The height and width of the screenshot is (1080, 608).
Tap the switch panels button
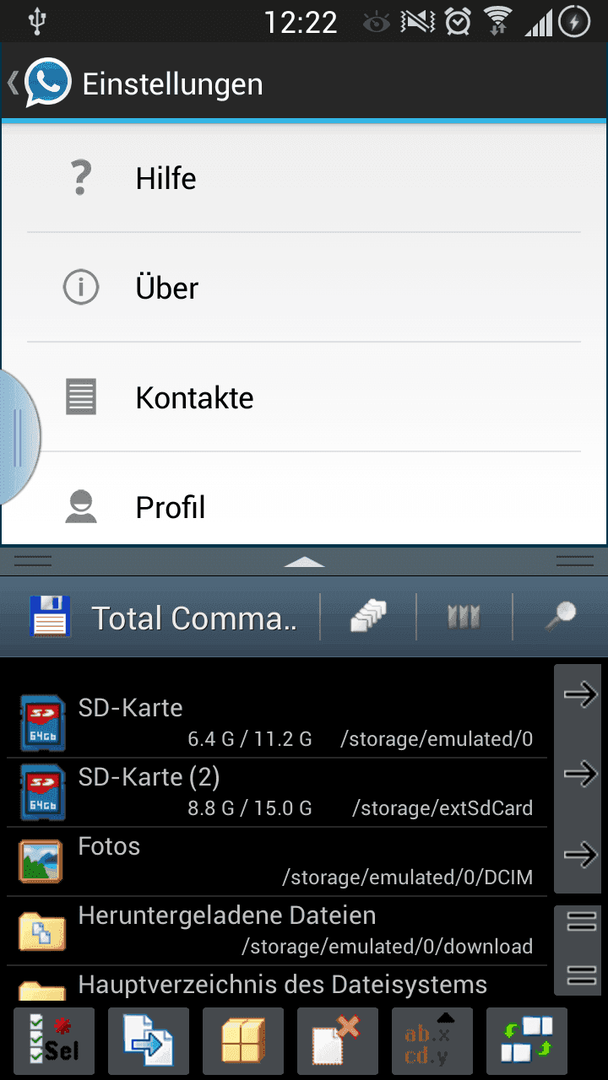click(527, 1041)
